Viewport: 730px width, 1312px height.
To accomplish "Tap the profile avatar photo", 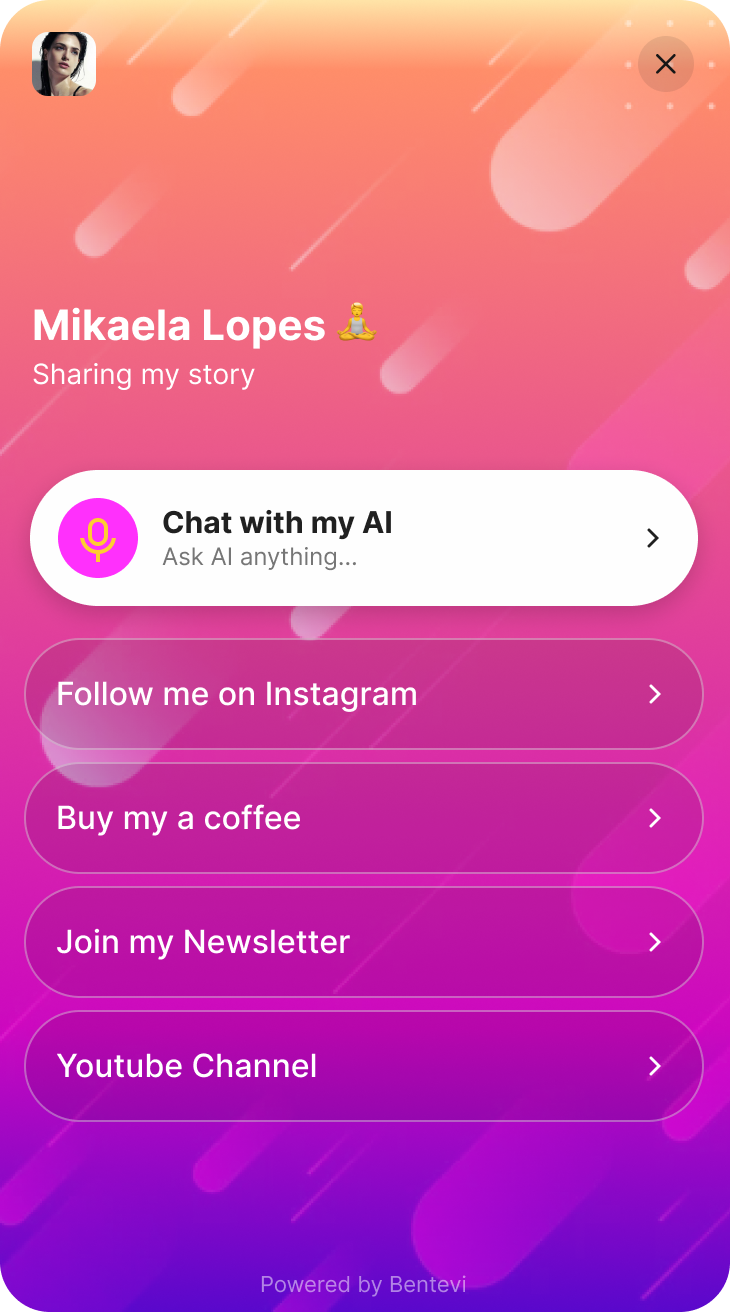I will click(x=64, y=64).
